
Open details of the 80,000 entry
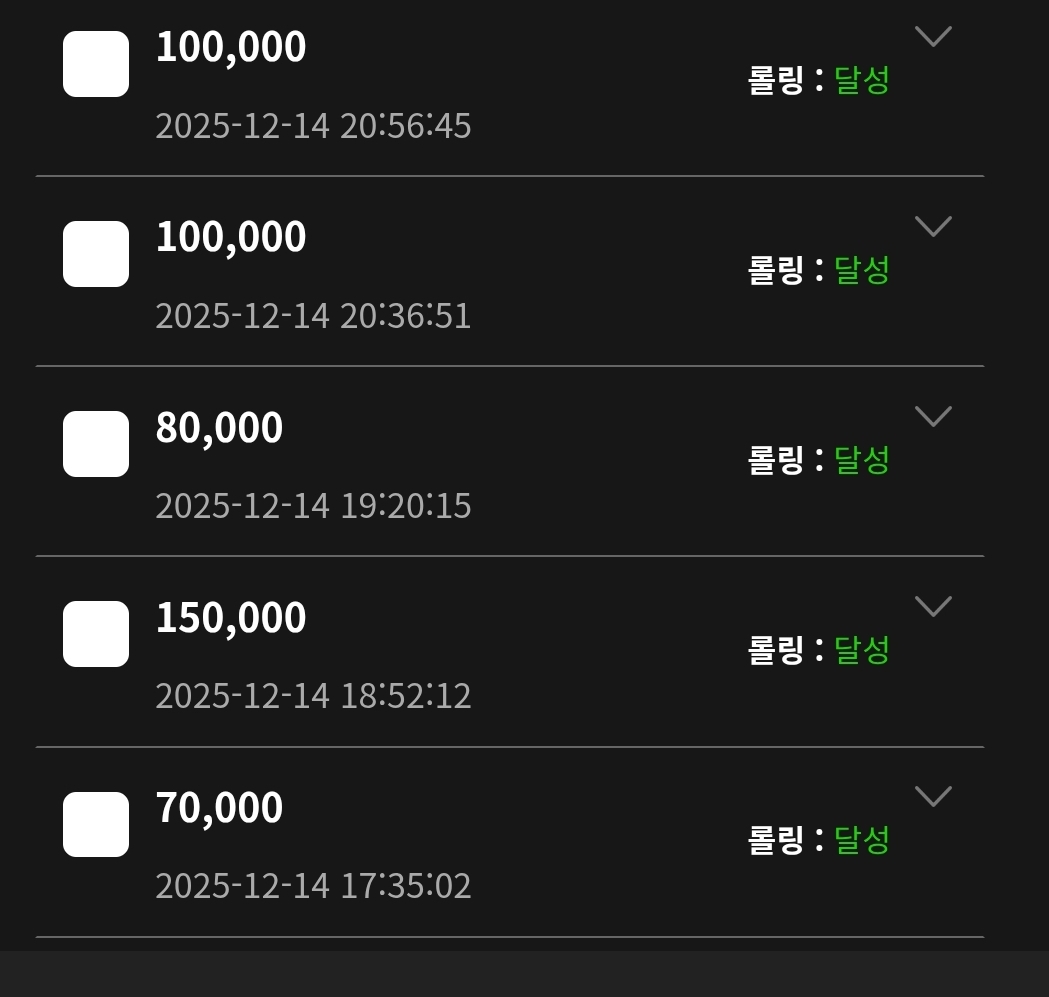pyautogui.click(x=933, y=417)
